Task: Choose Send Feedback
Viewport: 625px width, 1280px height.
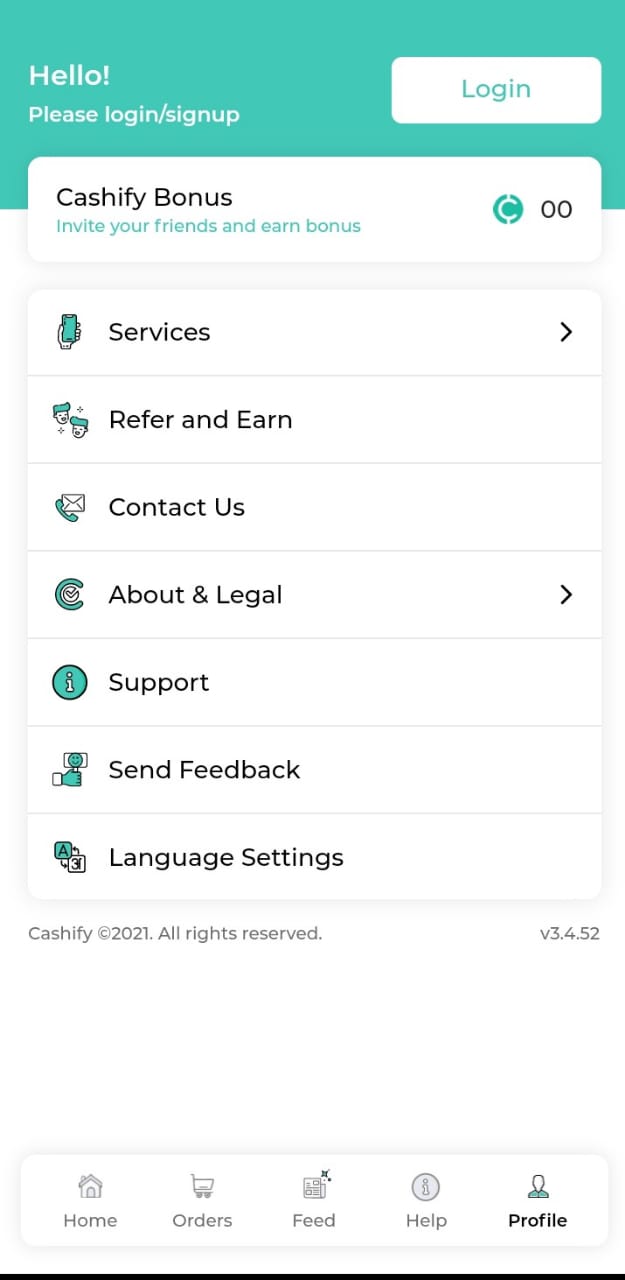Action: (314, 770)
